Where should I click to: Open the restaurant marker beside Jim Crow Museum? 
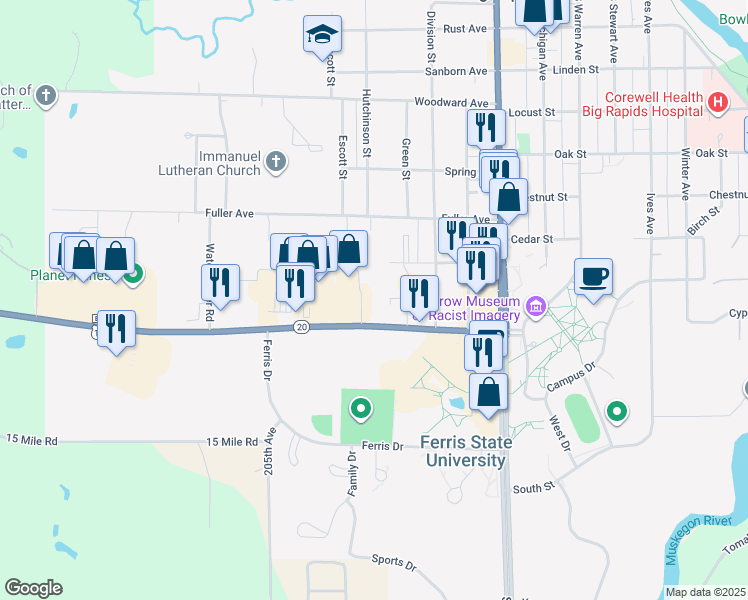pyautogui.click(x=419, y=293)
